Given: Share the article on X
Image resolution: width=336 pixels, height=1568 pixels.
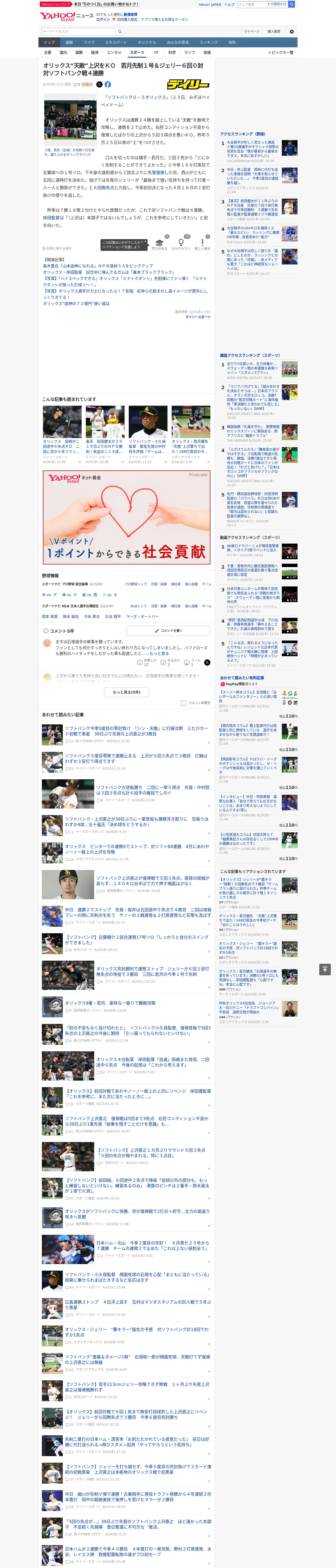Looking at the screenshot, I should click(99, 85).
